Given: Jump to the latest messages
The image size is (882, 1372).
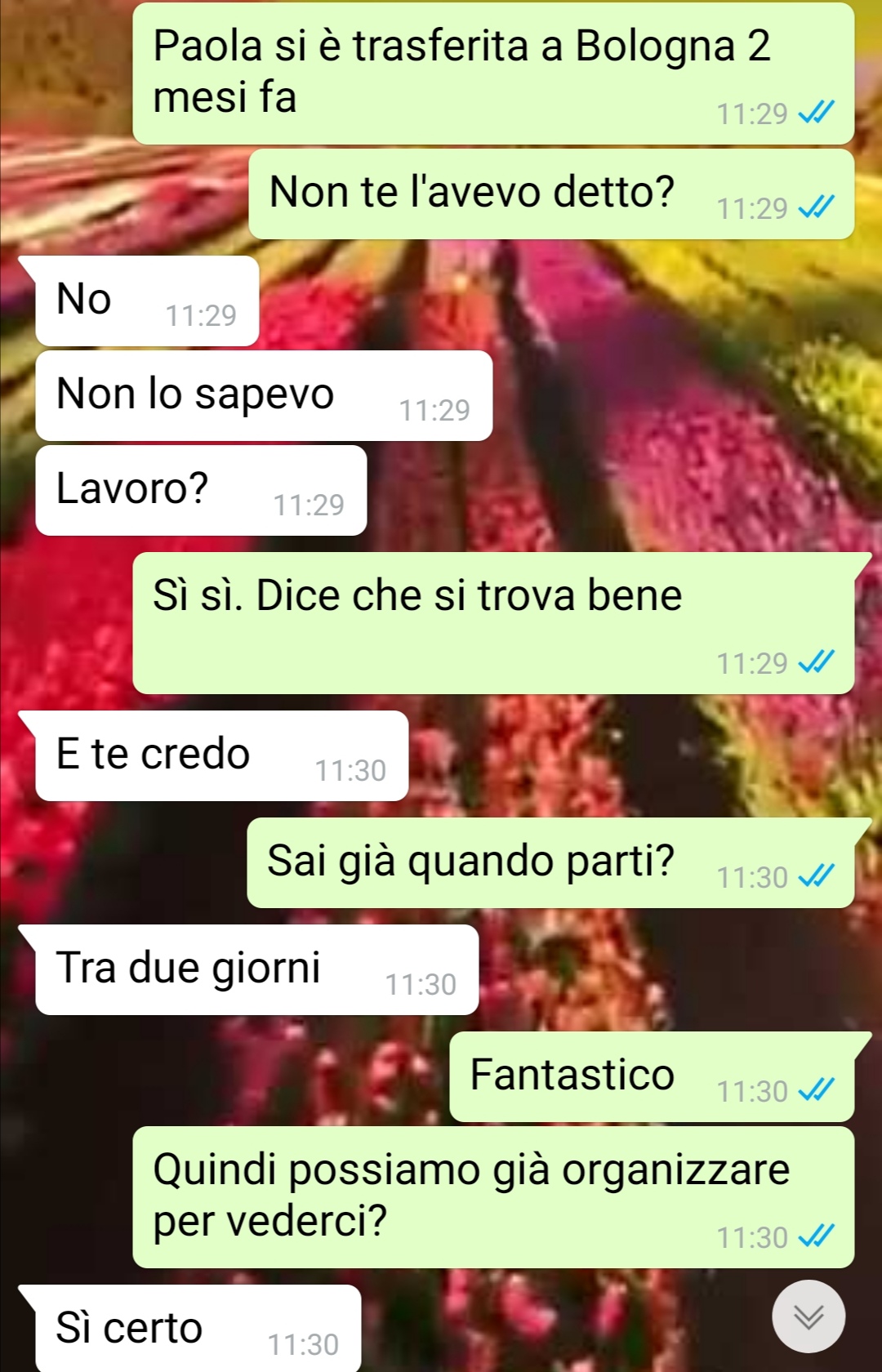Looking at the screenshot, I should [x=808, y=1316].
